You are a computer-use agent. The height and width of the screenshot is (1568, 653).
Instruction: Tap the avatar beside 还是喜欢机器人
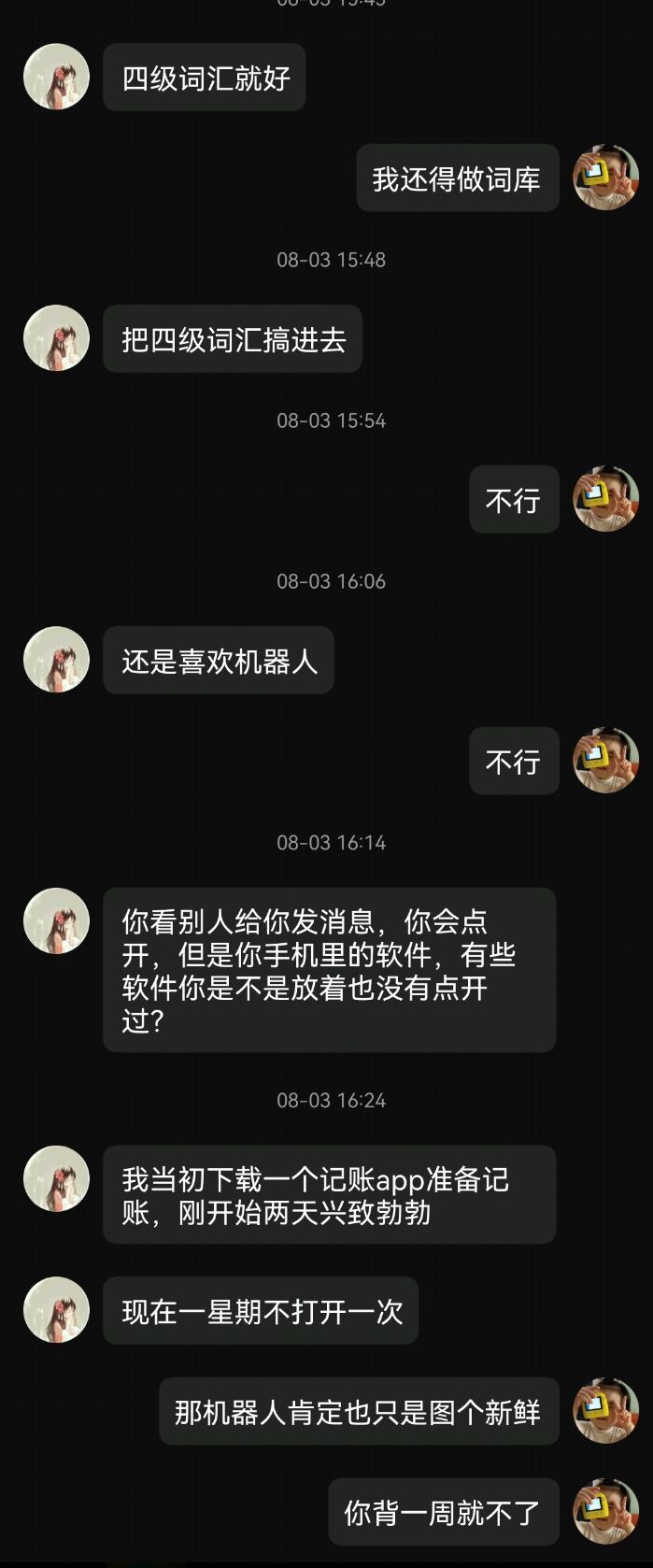click(x=56, y=660)
